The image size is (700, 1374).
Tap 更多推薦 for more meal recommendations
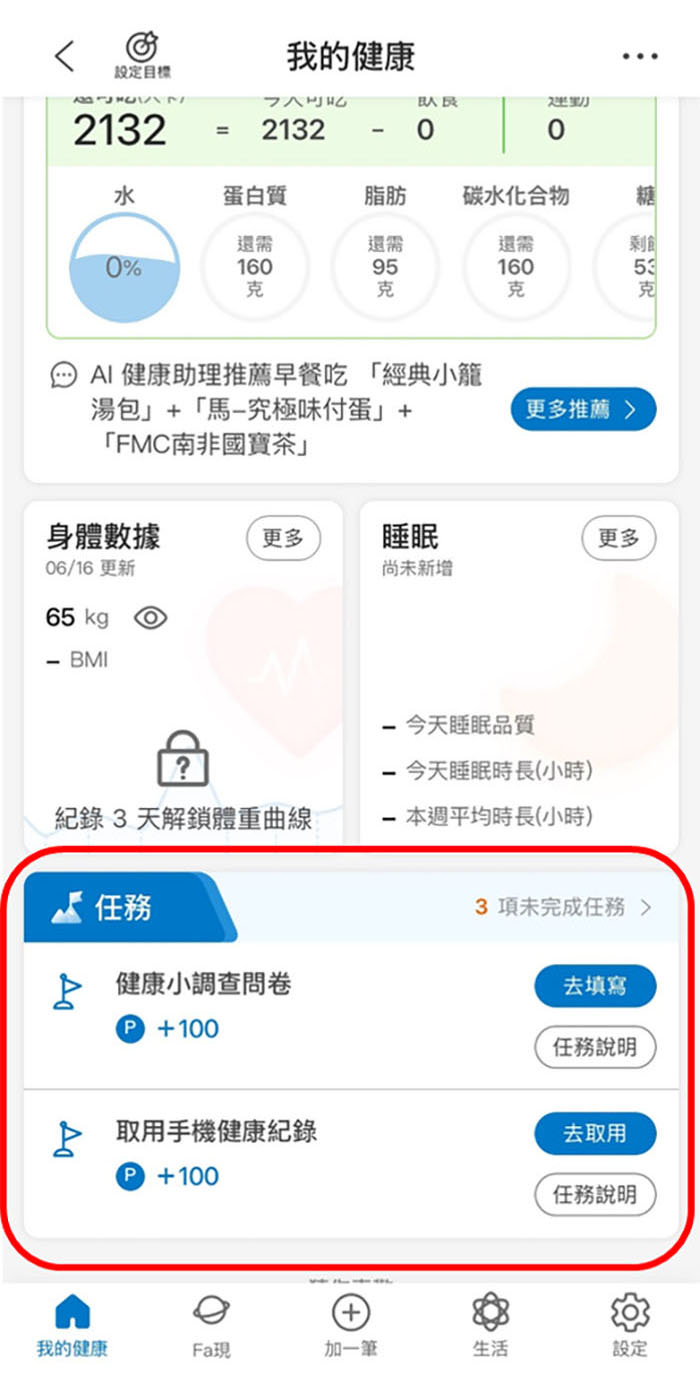(x=583, y=409)
